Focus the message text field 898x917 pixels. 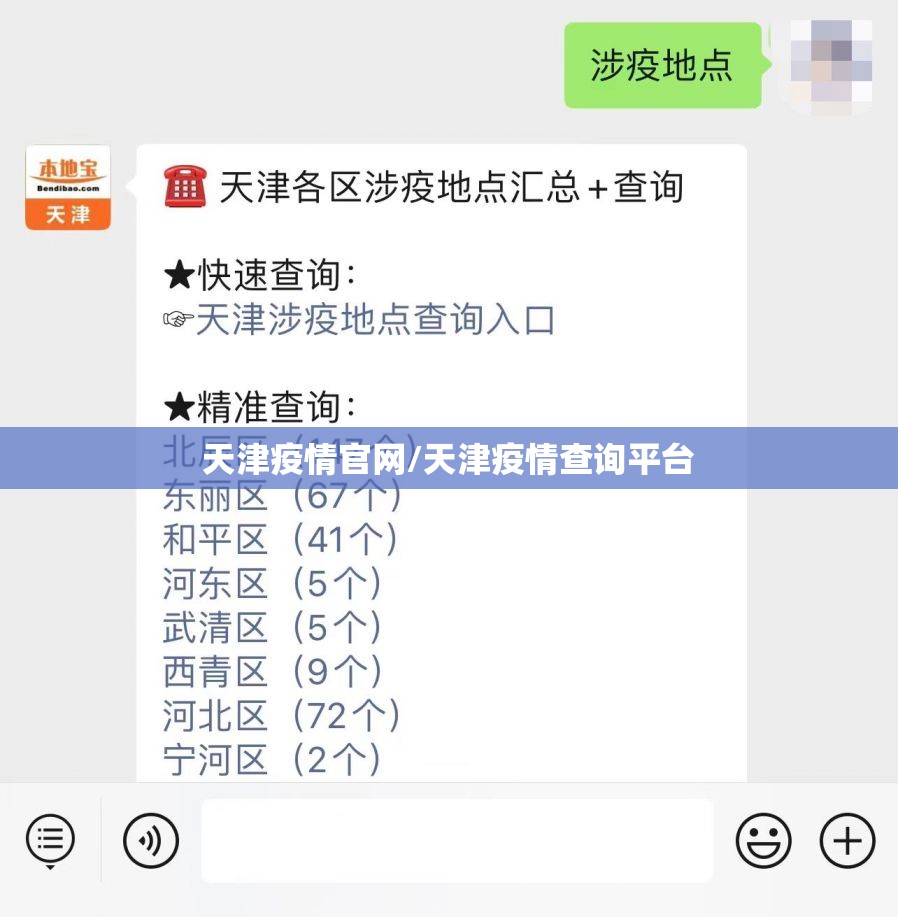[457, 841]
